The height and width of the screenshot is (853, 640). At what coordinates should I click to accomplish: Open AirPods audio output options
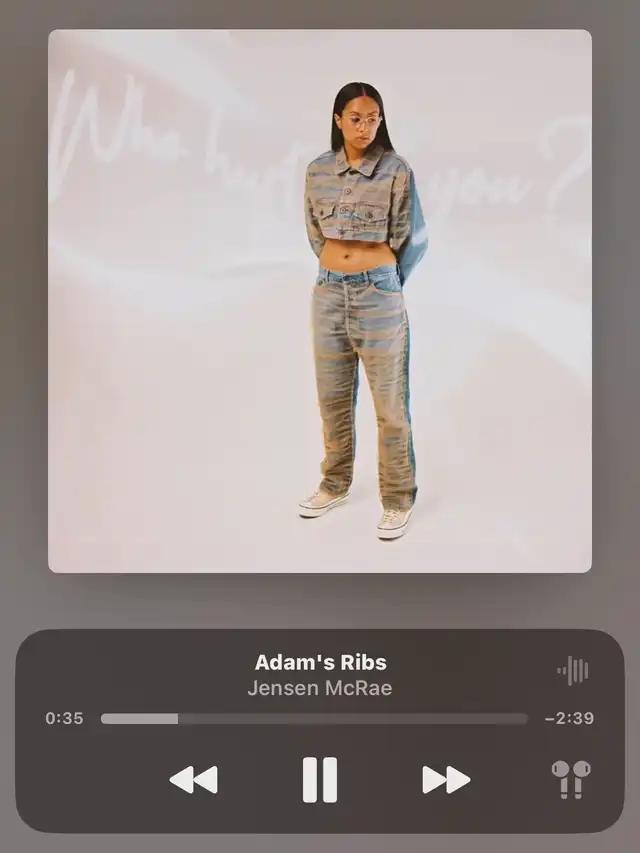(571, 779)
